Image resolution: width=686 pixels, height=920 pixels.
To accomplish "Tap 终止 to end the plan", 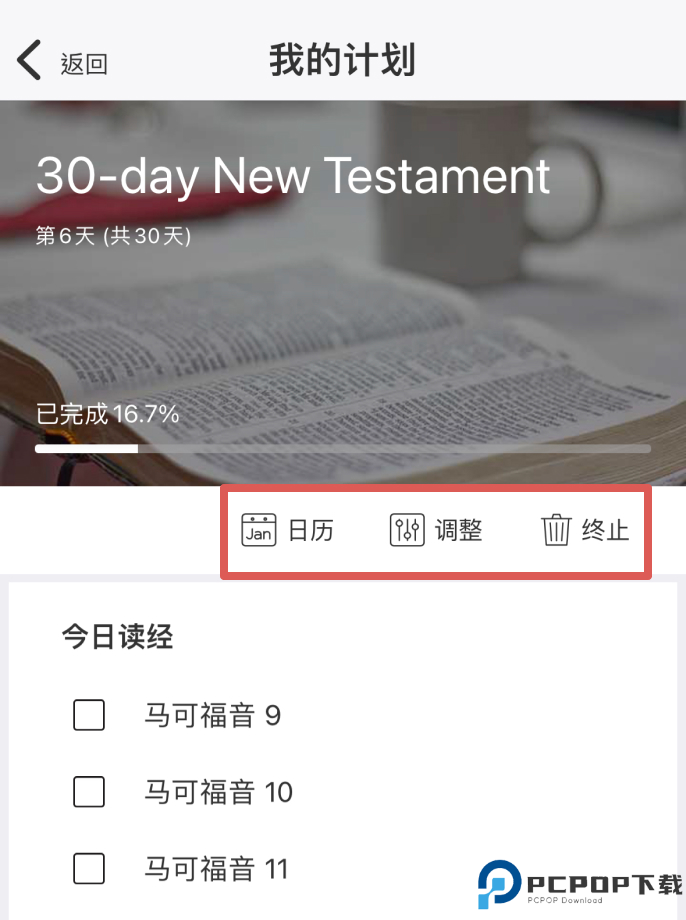I will (585, 530).
